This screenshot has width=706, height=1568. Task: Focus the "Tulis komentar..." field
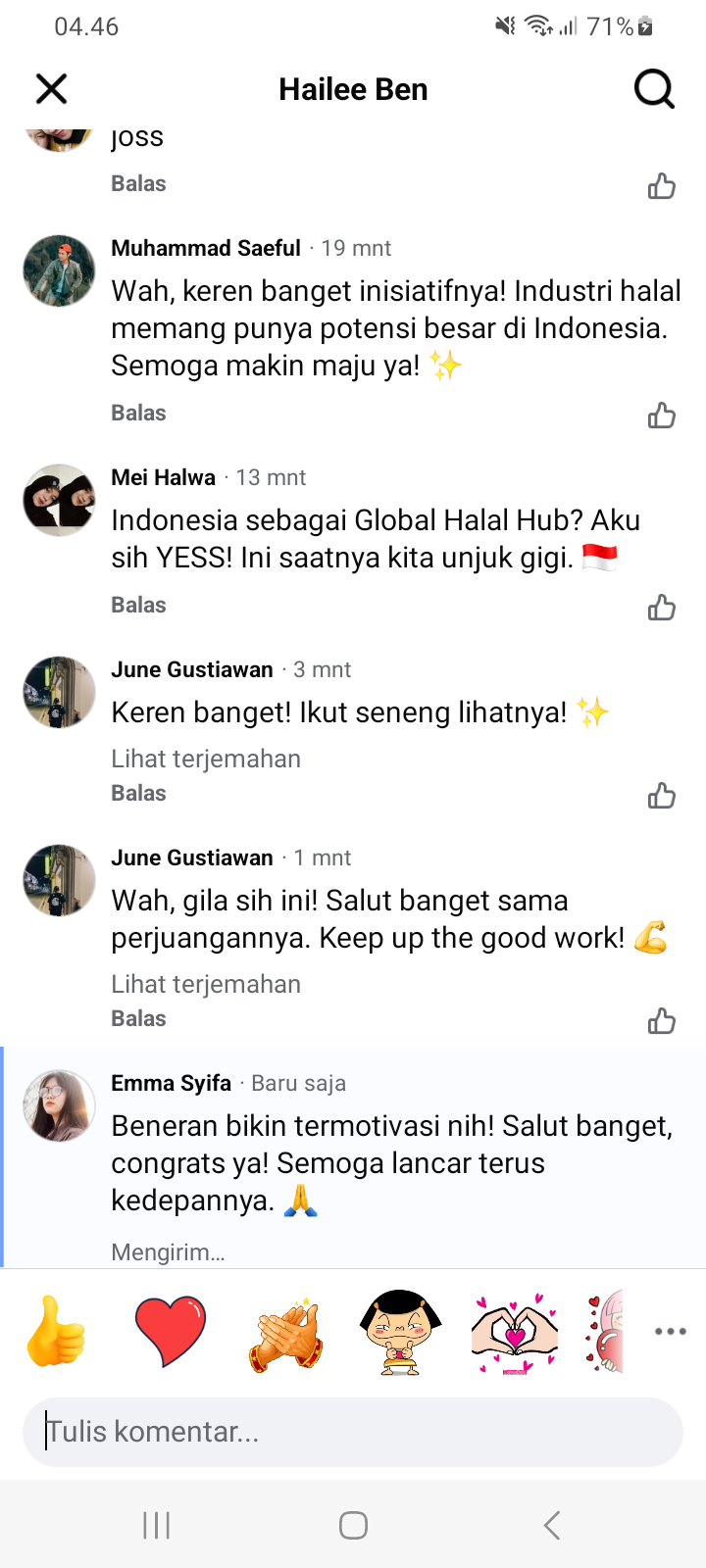[x=353, y=1432]
